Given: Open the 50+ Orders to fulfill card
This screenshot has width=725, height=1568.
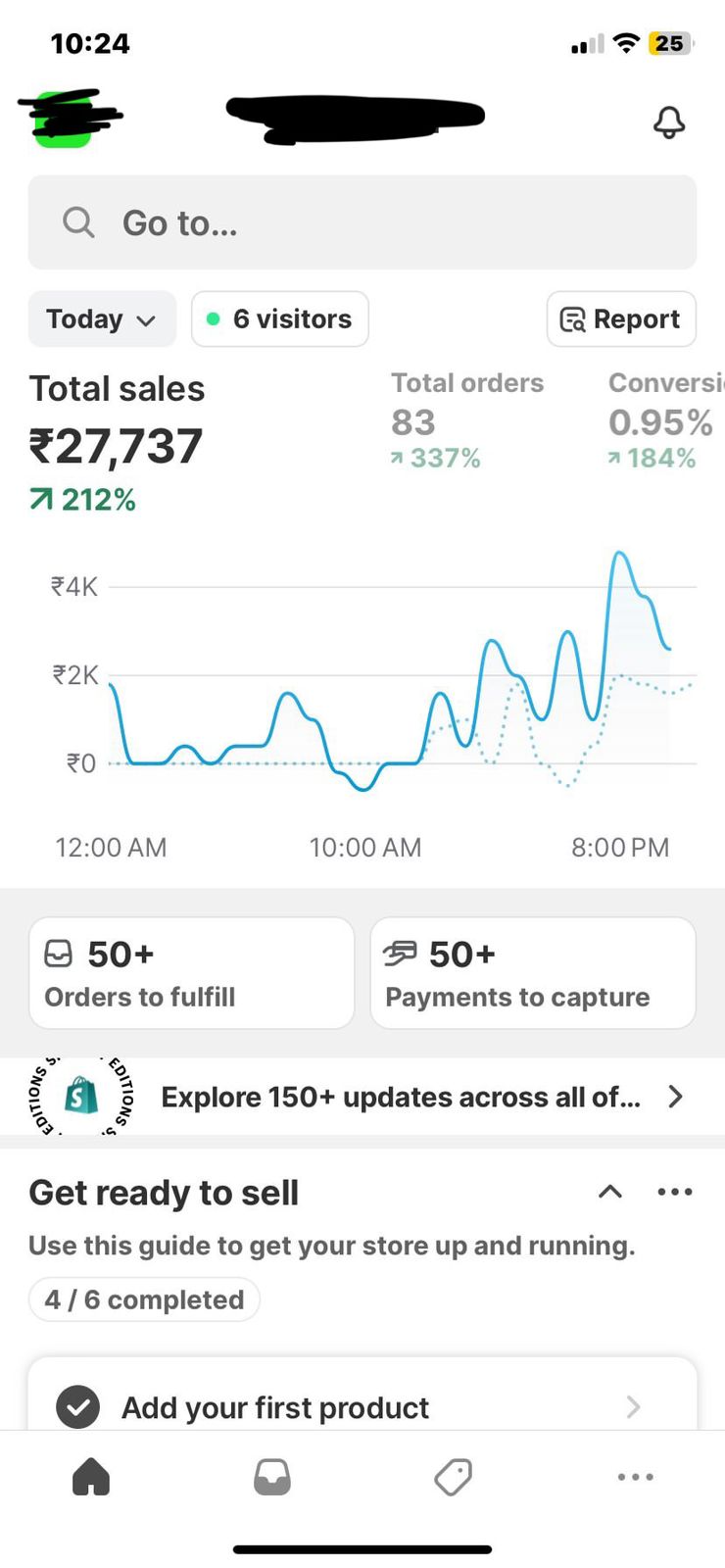Looking at the screenshot, I should [x=191, y=973].
